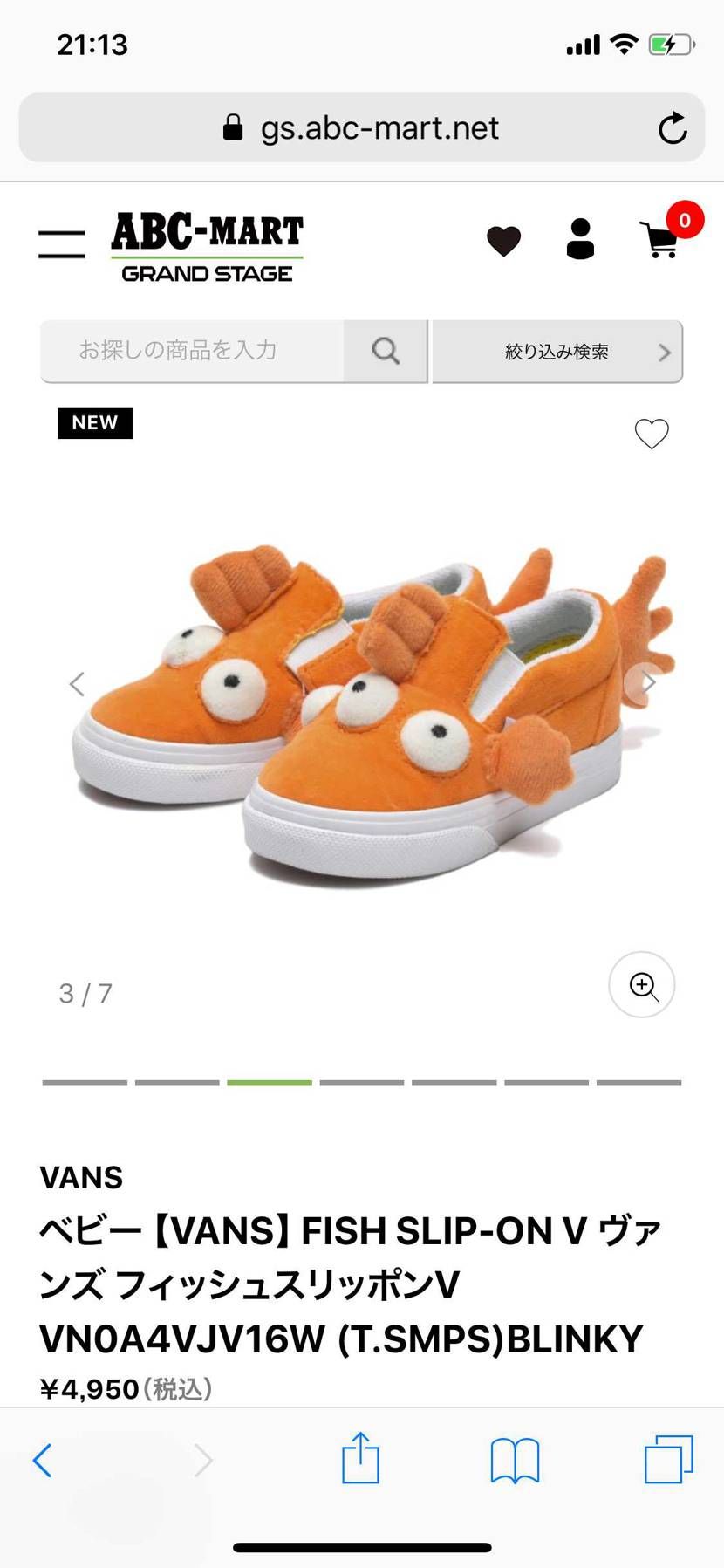This screenshot has width=724, height=1568.
Task: Jump to the first image indicator
Action: click(85, 1083)
